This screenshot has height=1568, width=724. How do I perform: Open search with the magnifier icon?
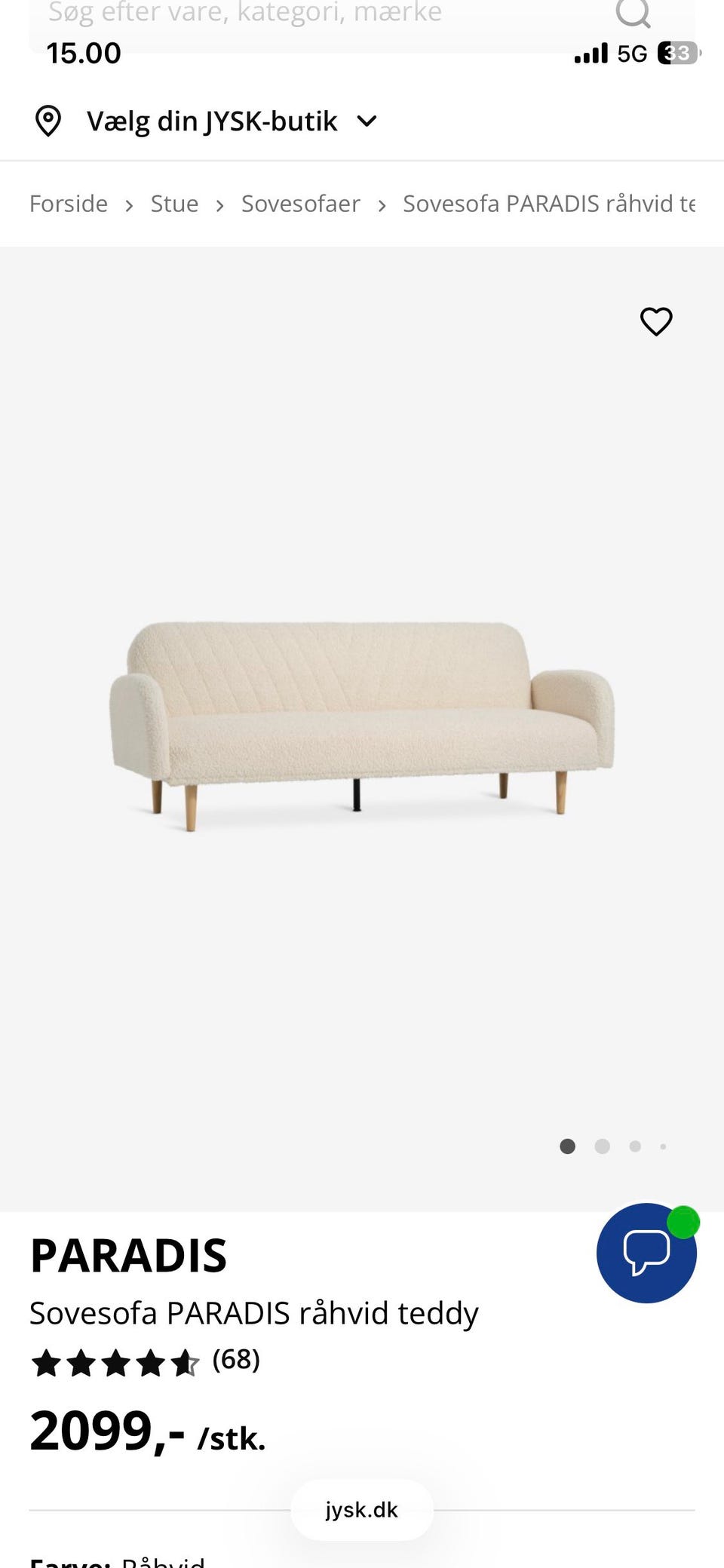click(633, 14)
